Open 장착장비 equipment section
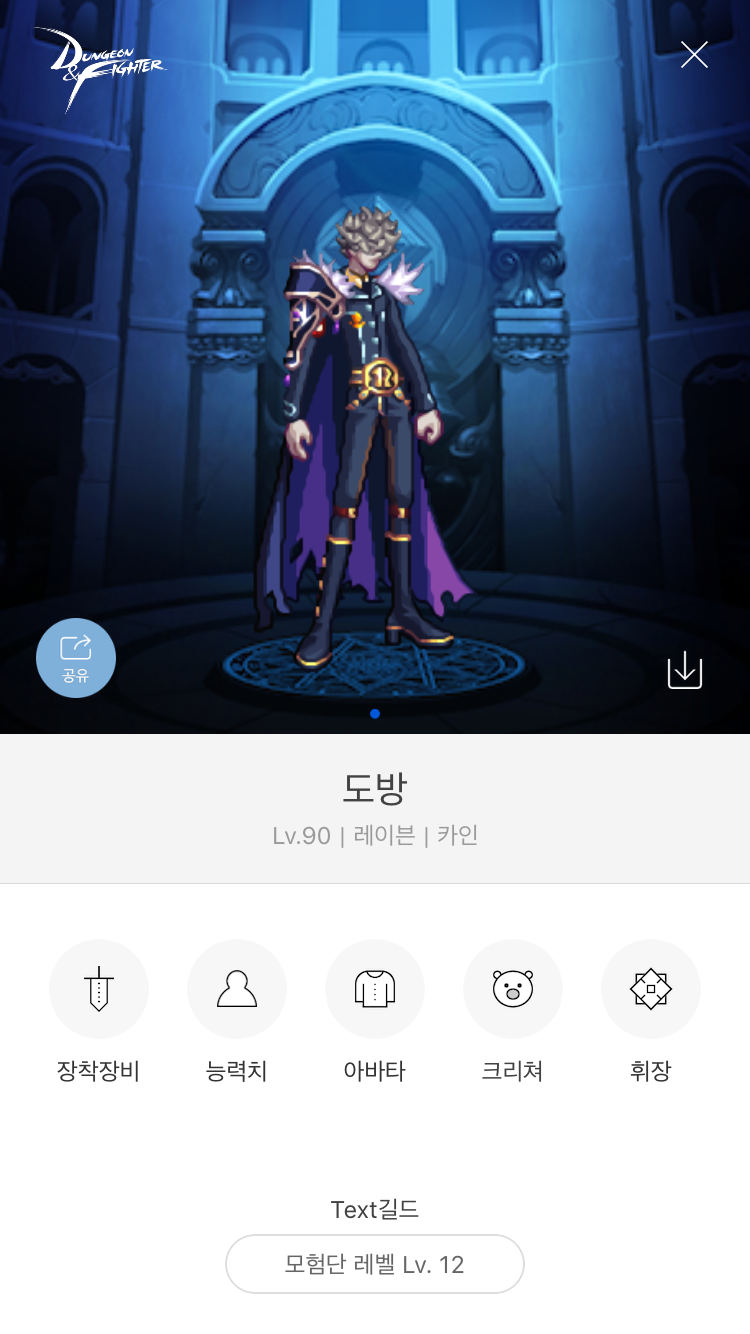 [98, 989]
